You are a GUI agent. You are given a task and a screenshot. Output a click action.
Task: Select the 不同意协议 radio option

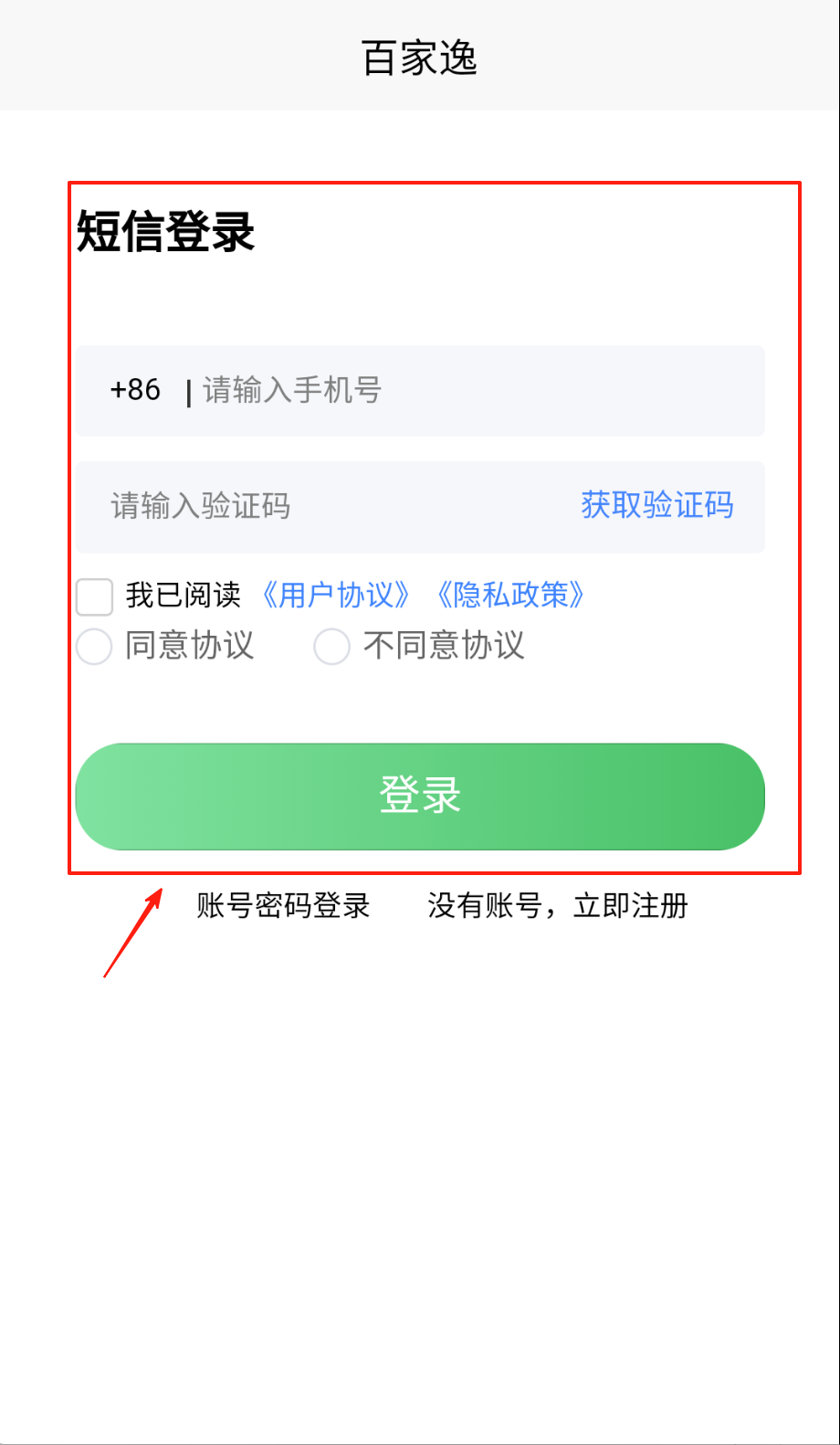[x=332, y=647]
